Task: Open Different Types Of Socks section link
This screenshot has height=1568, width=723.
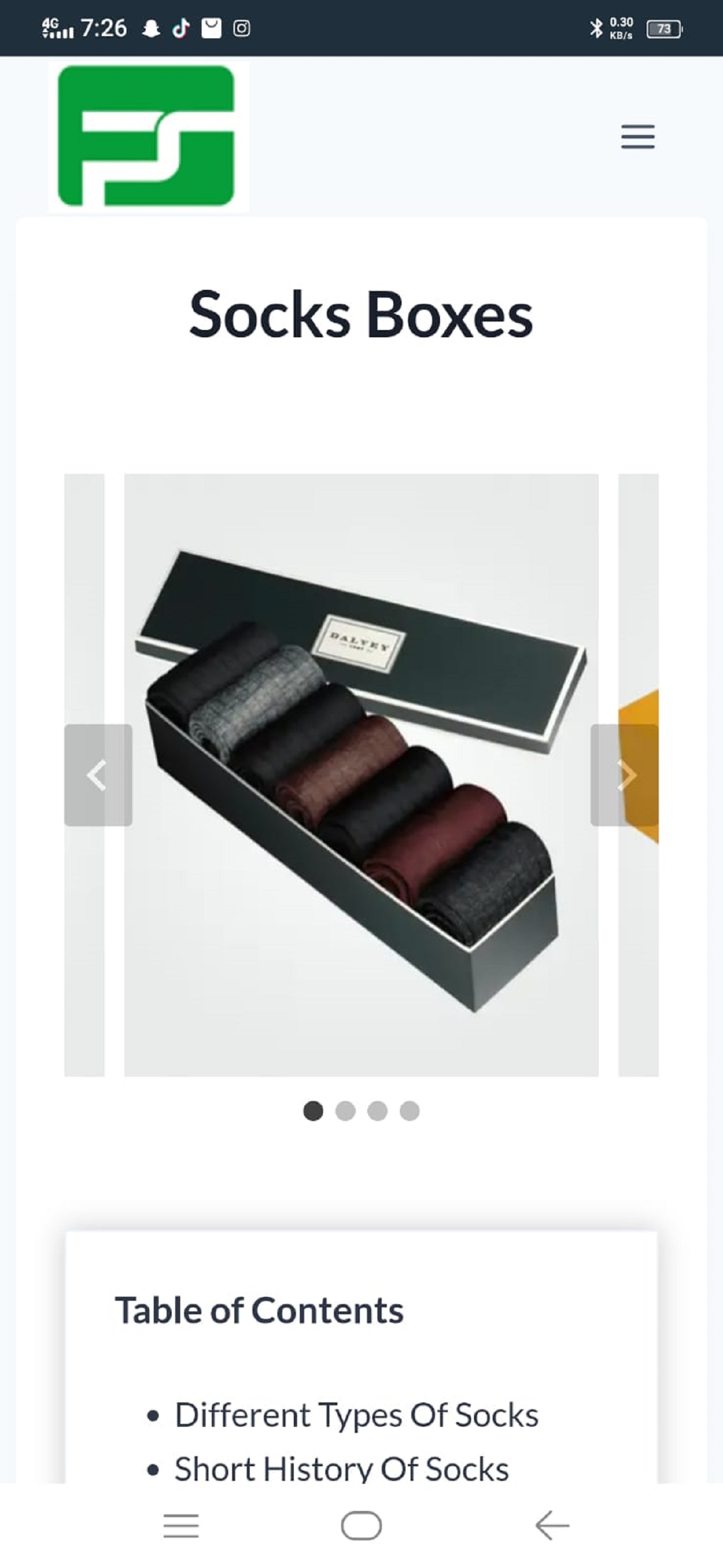Action: (356, 1415)
